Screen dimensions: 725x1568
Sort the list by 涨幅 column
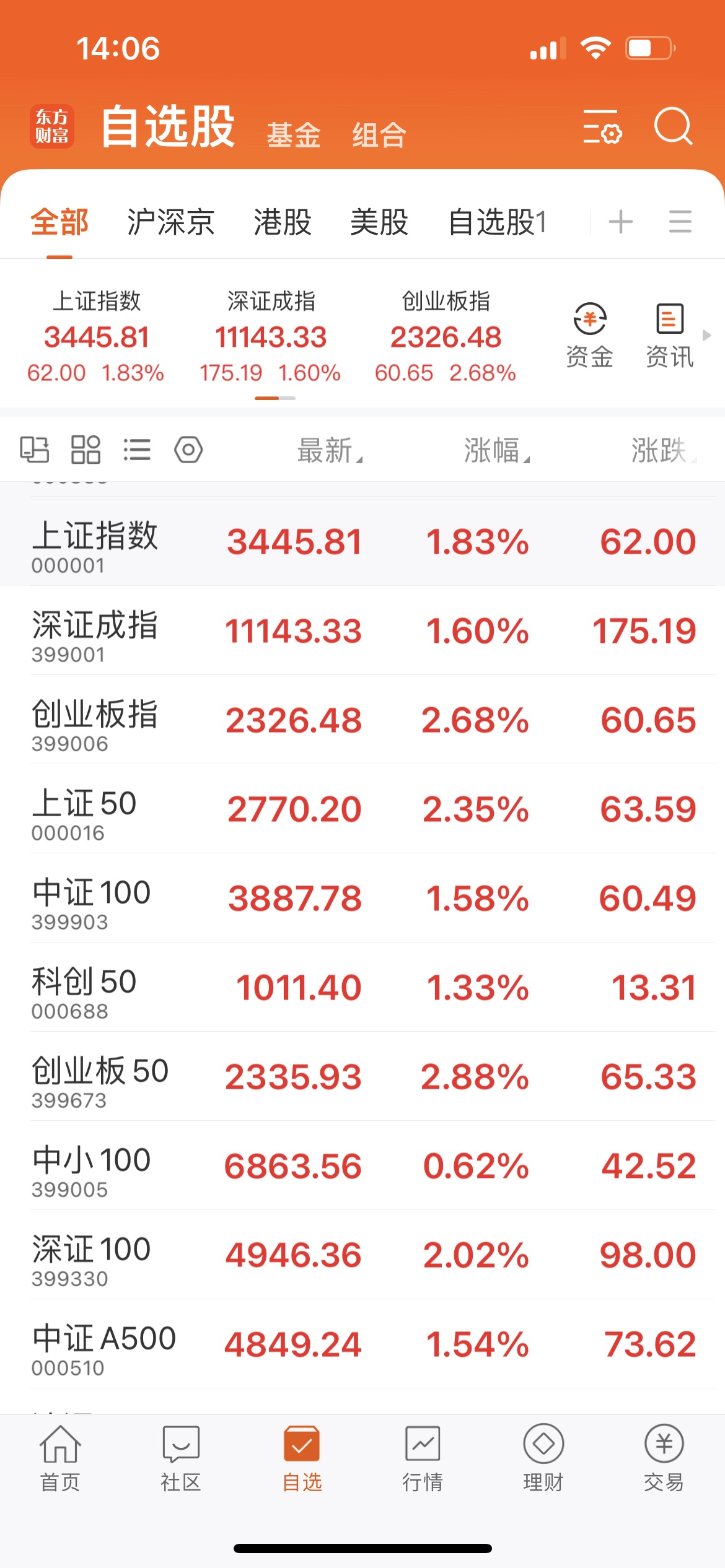(x=497, y=450)
